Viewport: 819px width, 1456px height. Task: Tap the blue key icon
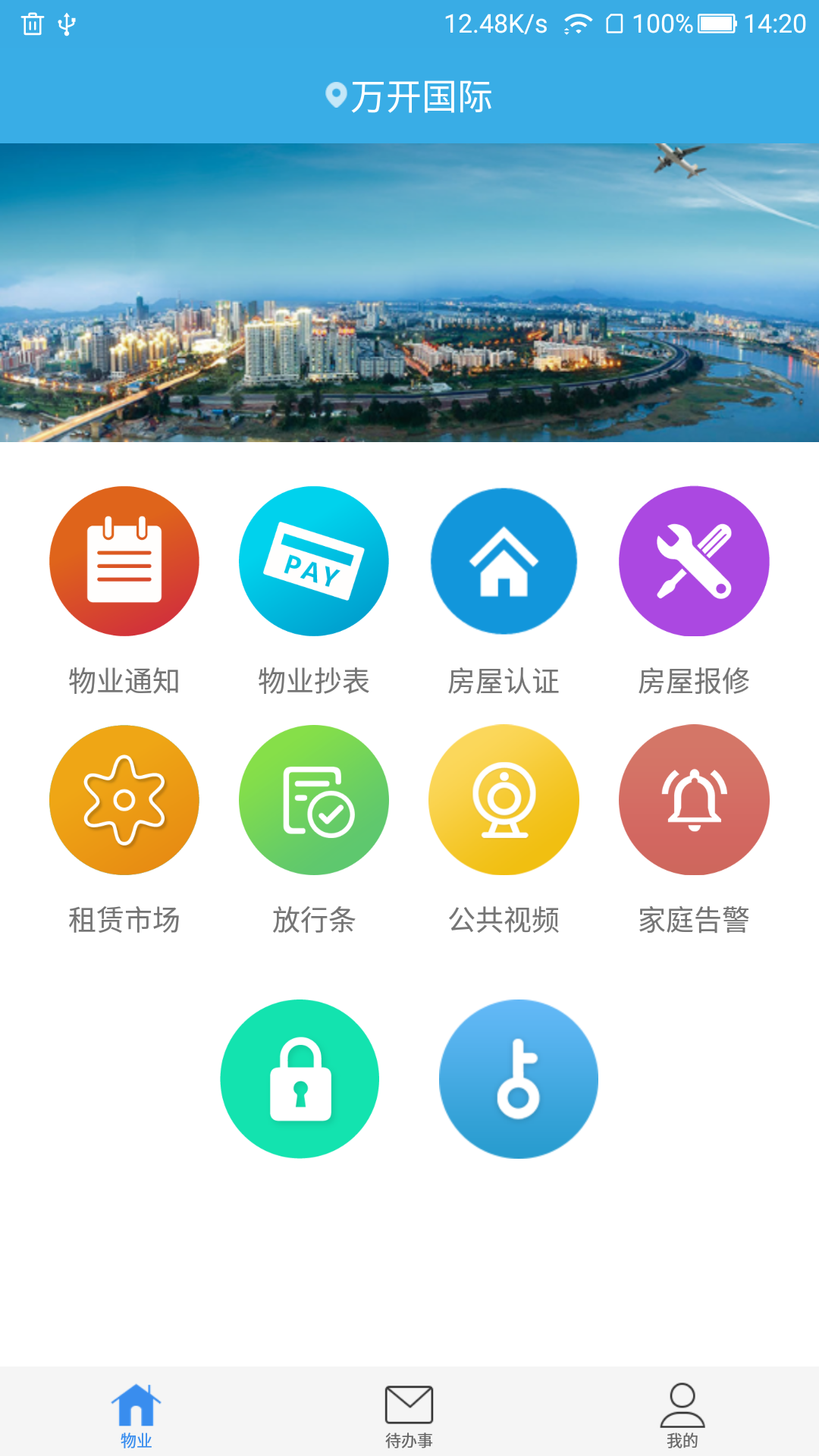pyautogui.click(x=519, y=1078)
